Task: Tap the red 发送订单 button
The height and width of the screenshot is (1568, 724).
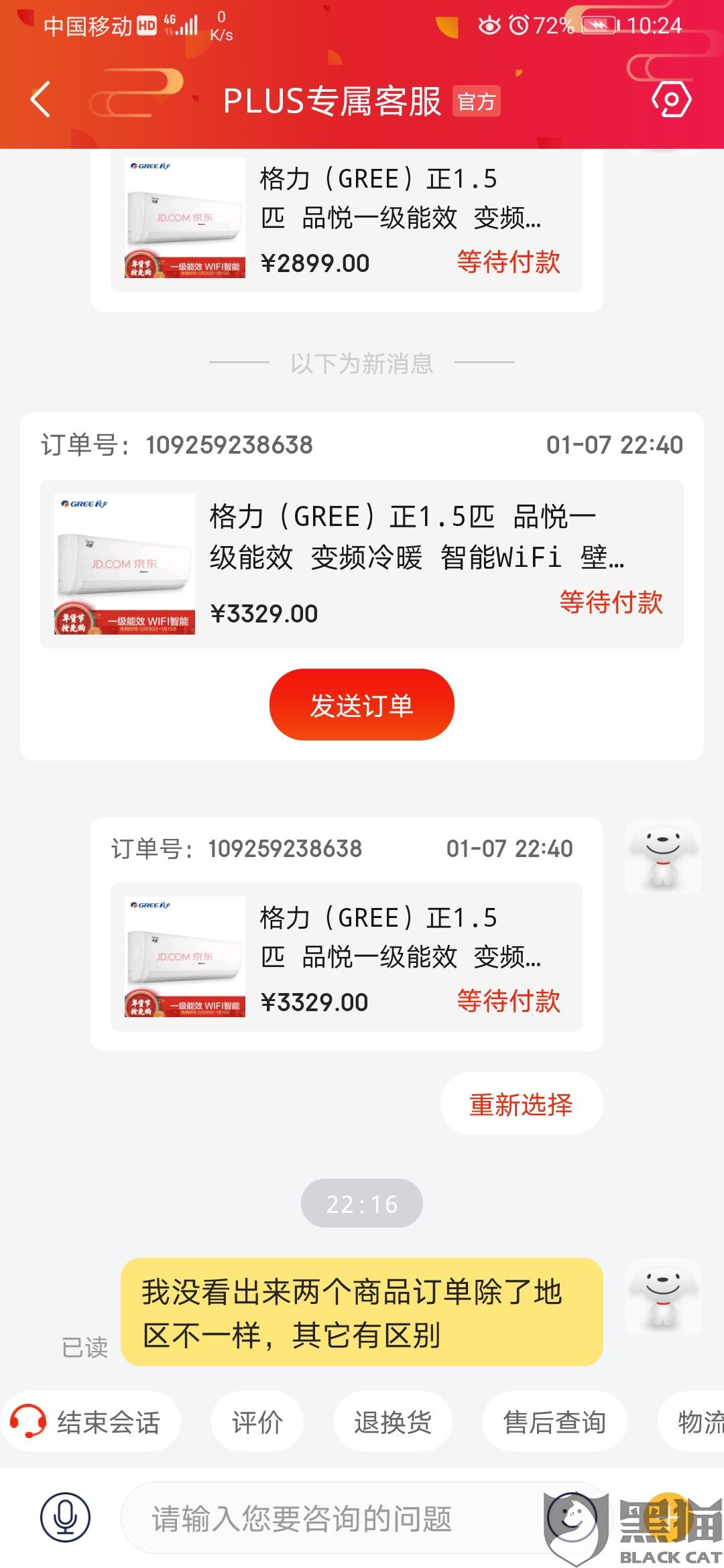Action: pos(361,705)
